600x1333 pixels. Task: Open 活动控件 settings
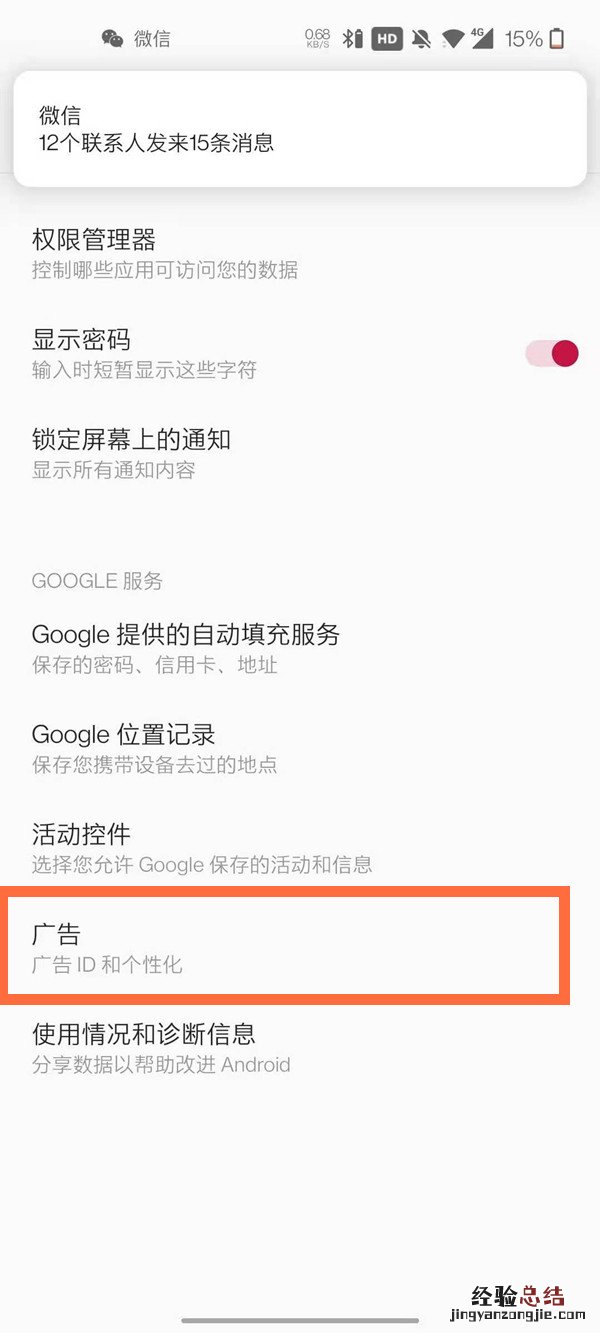202,848
